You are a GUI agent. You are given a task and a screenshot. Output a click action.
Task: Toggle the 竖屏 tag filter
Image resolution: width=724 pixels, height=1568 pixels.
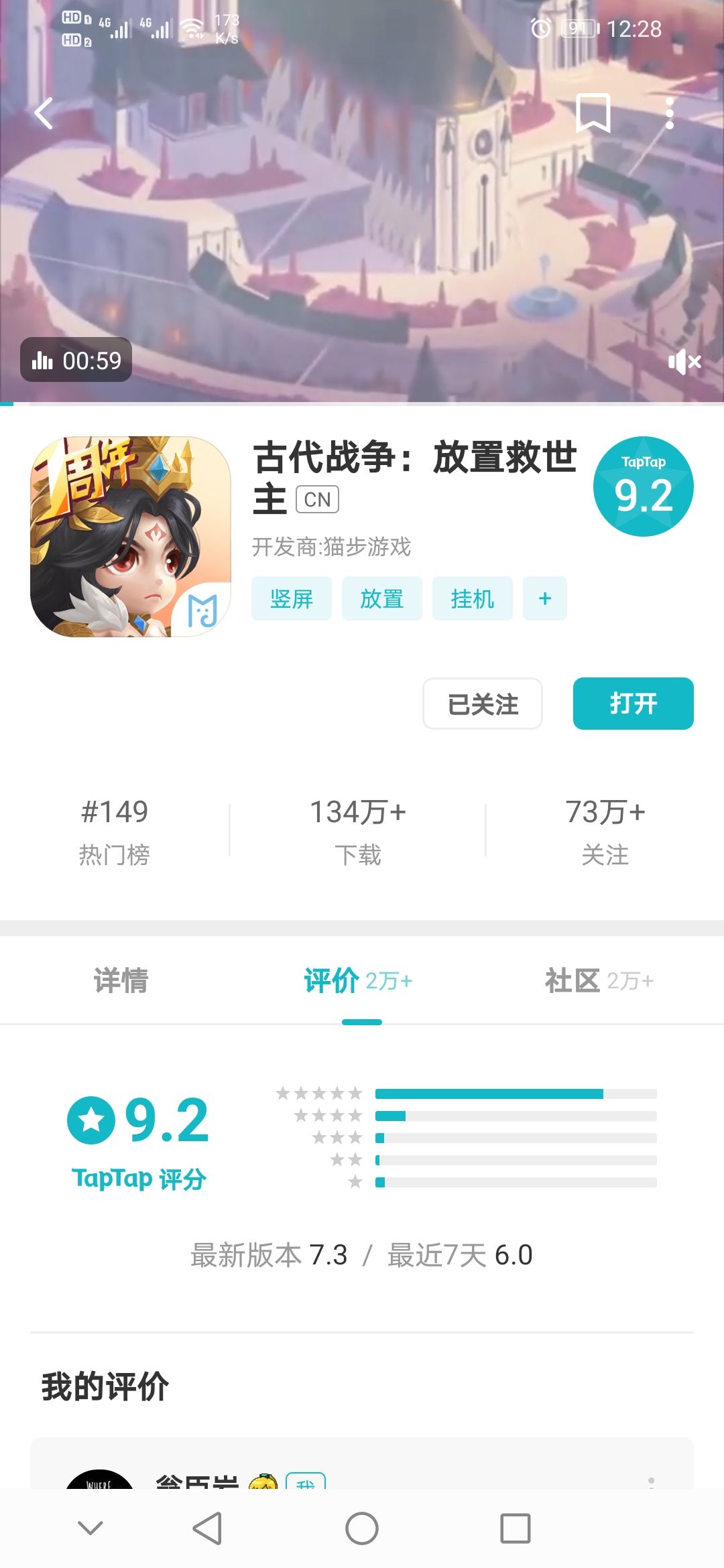pos(292,598)
